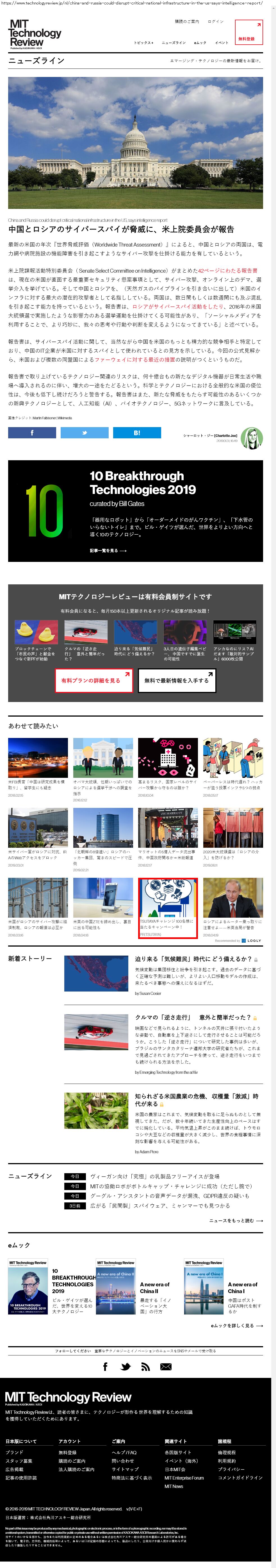
Task: Share this article on Facebook
Action: (32, 433)
